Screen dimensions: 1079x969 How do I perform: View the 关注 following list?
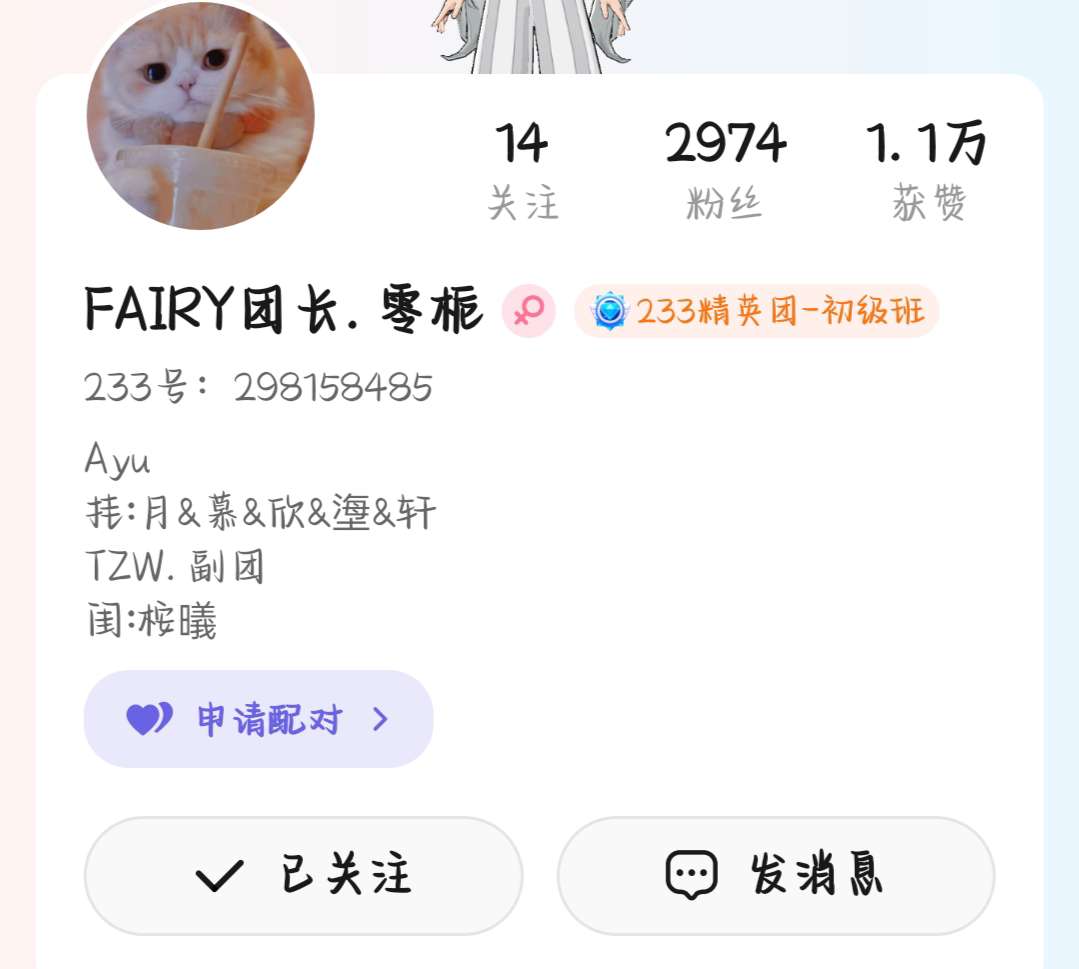coord(522,170)
